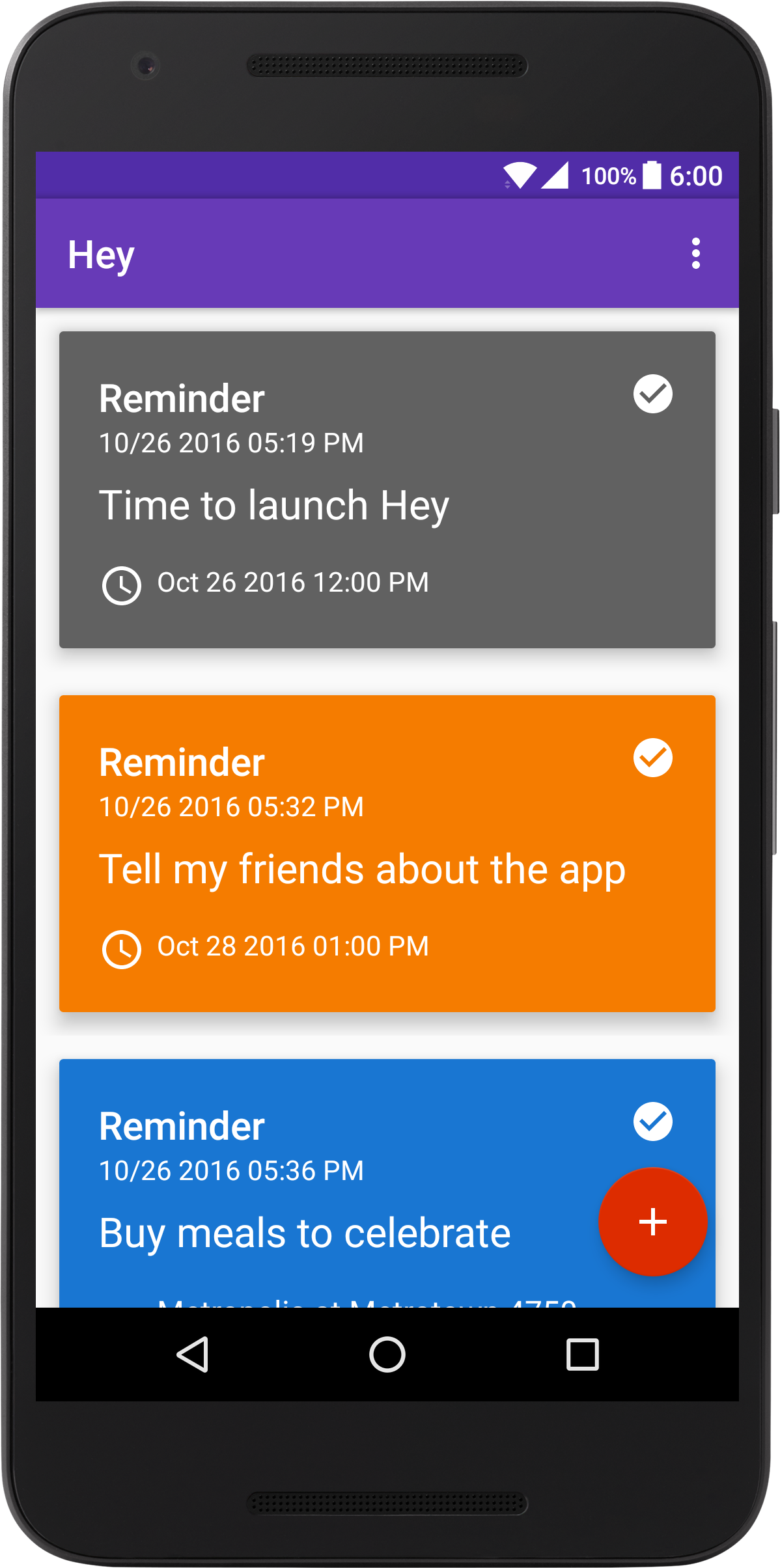Open recent apps from the navigation bar

[582, 1355]
